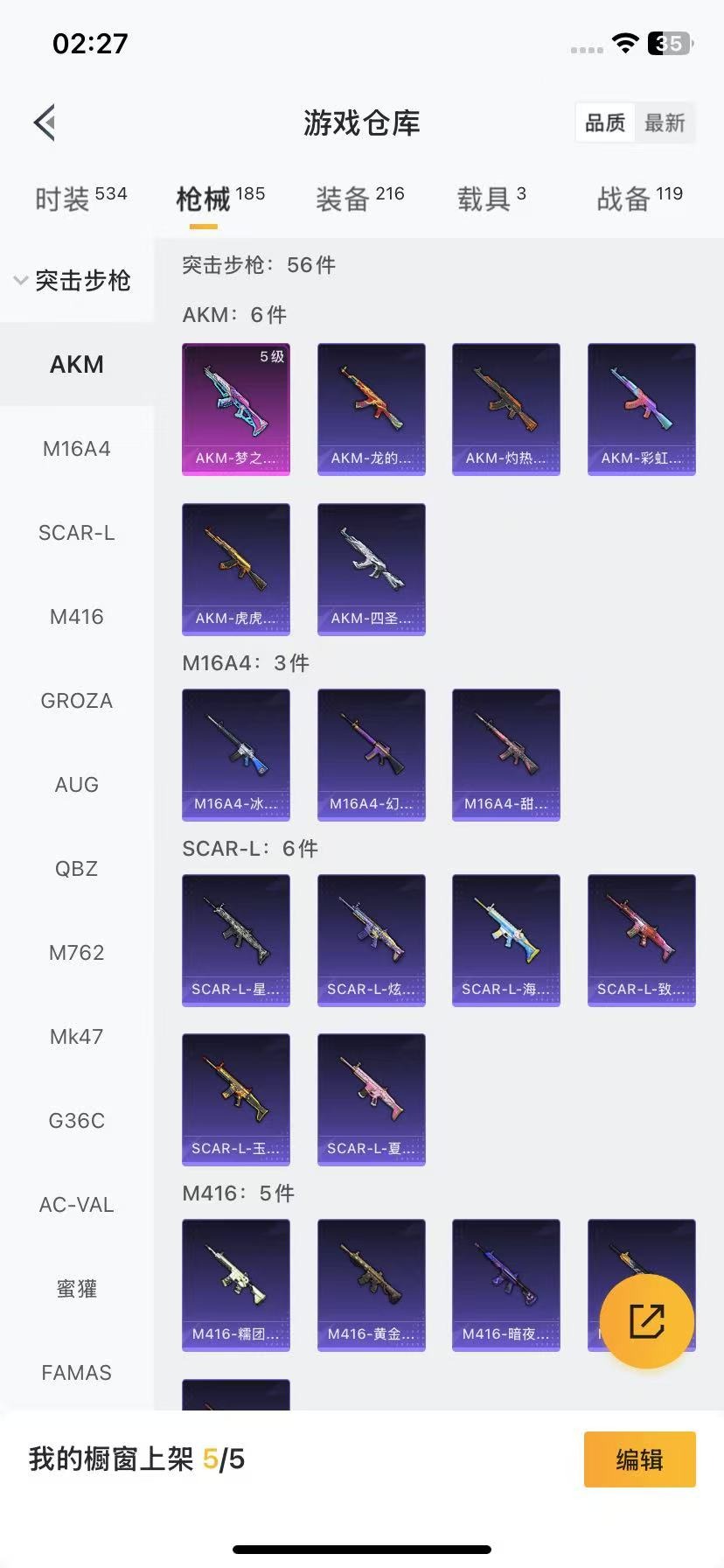Sort the warehouse by 品质
The image size is (724, 1568).
(x=605, y=122)
